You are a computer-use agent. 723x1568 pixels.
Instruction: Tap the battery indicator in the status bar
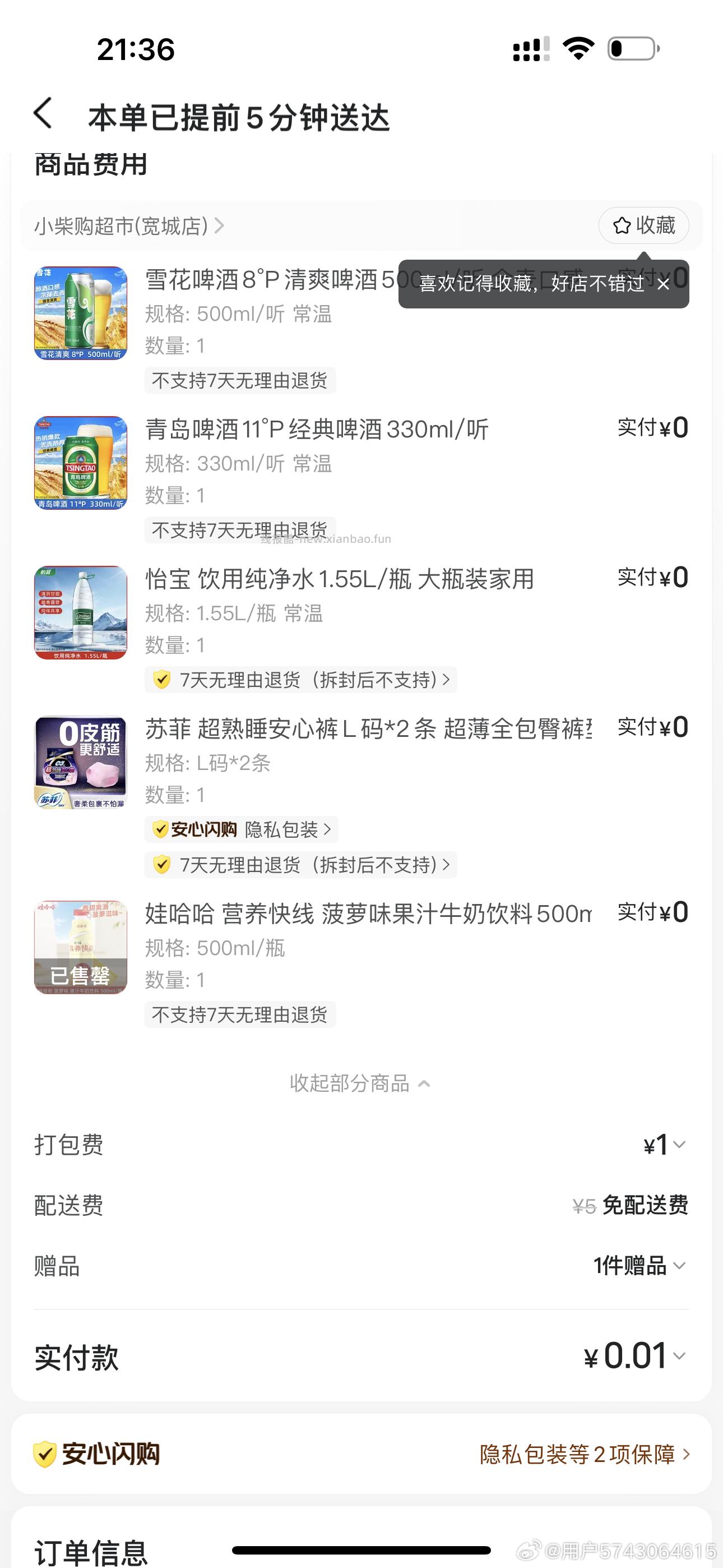[631, 49]
